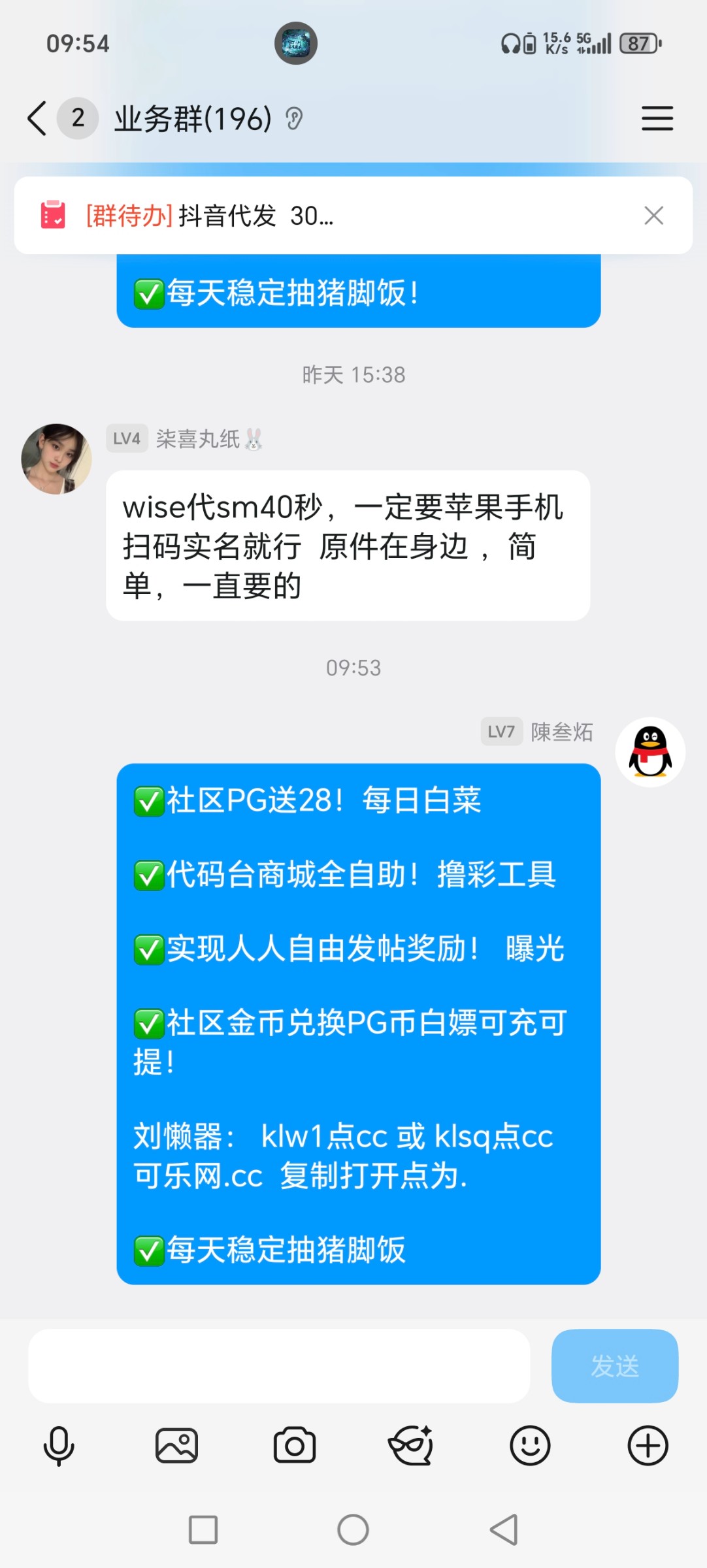Viewport: 707px width, 1568px height.
Task: Tap the 发送 send button
Action: (x=614, y=1365)
